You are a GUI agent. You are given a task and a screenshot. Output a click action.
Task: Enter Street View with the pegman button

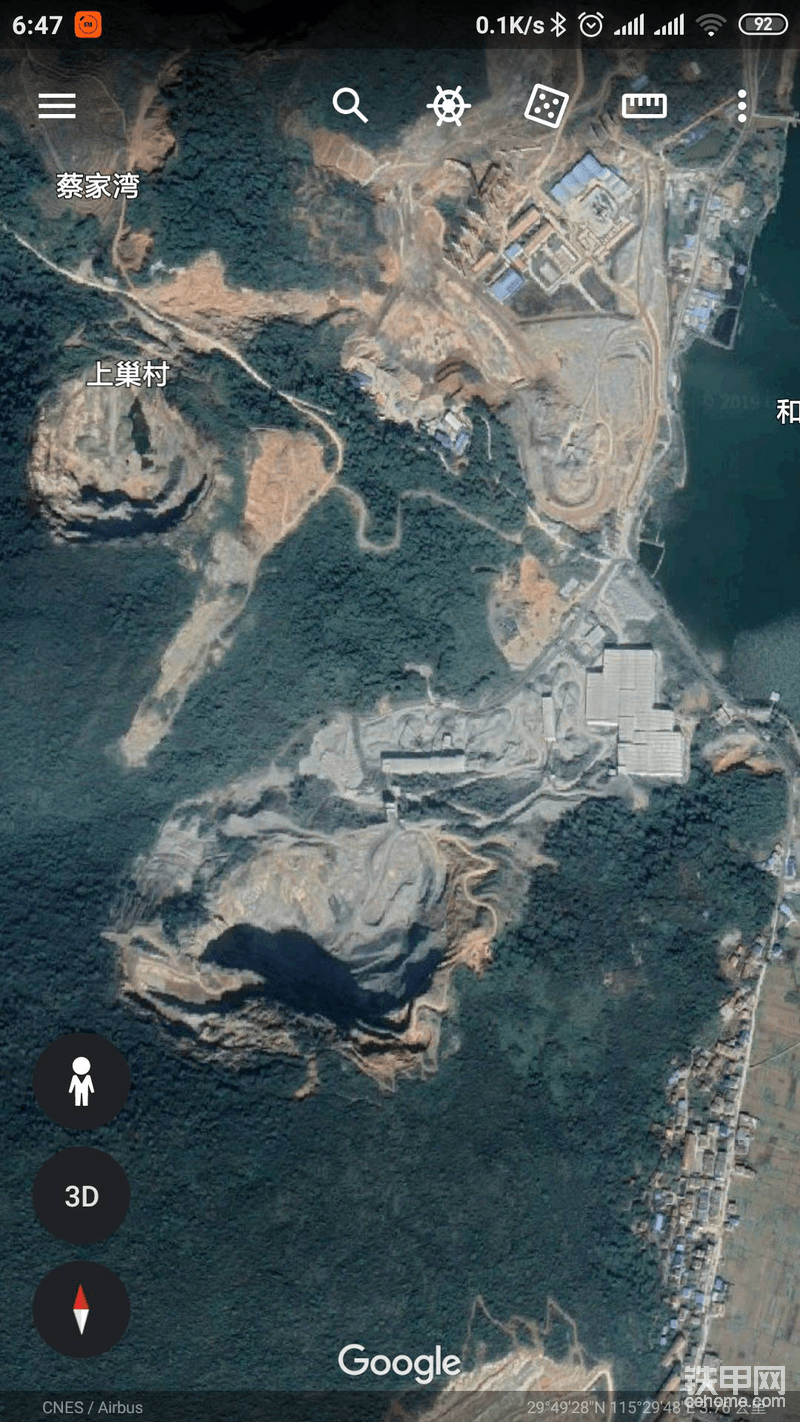click(82, 1081)
